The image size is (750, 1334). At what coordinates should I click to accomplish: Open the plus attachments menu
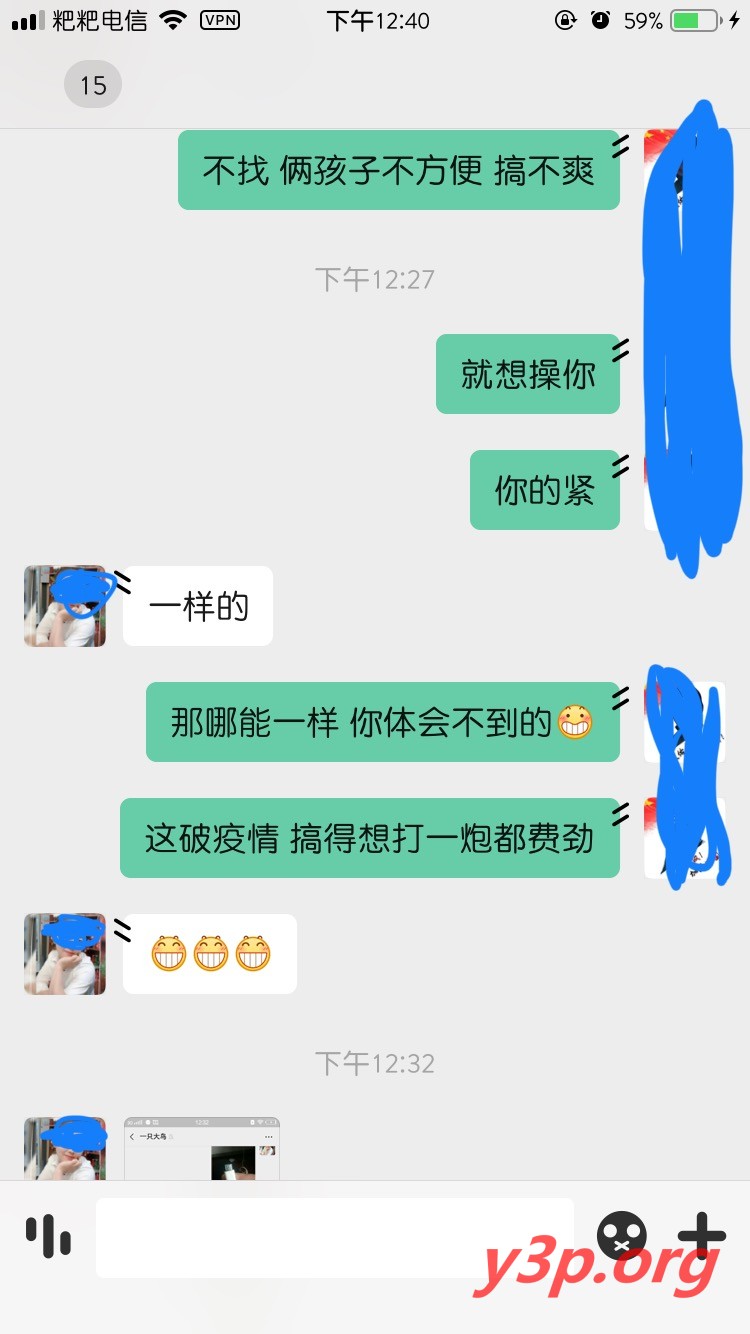coord(708,1236)
